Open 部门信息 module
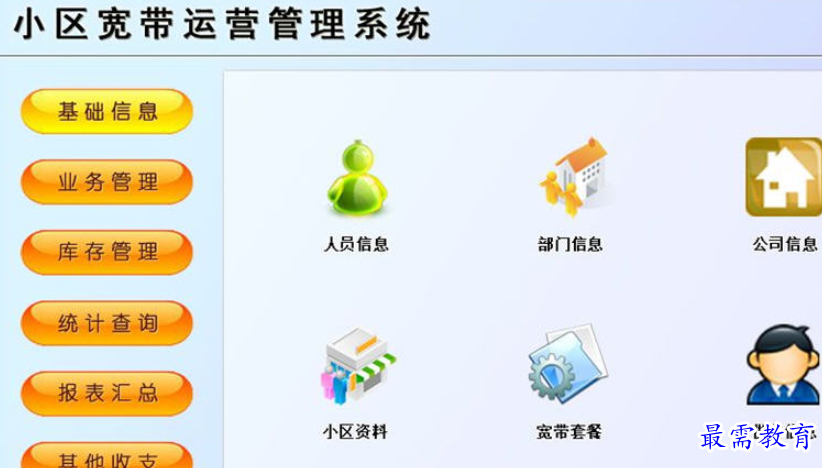 click(x=571, y=177)
